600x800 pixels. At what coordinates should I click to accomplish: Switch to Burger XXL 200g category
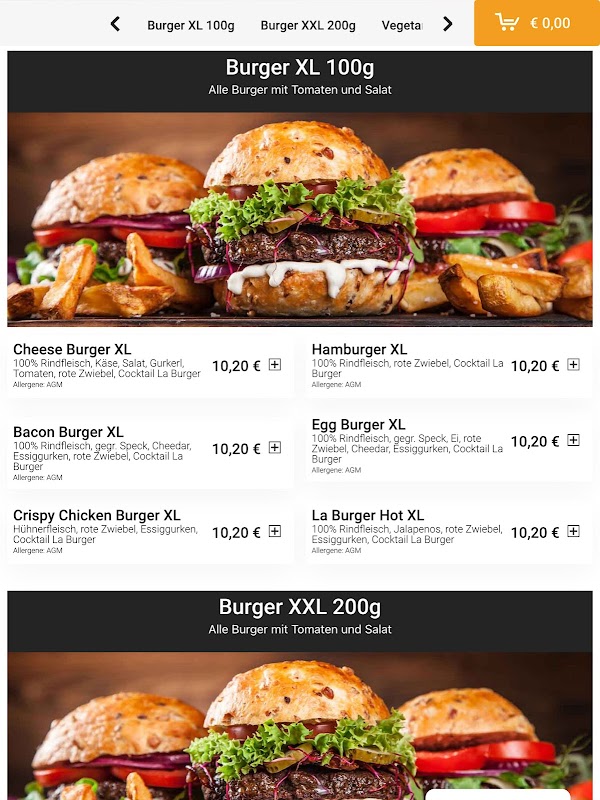[308, 25]
